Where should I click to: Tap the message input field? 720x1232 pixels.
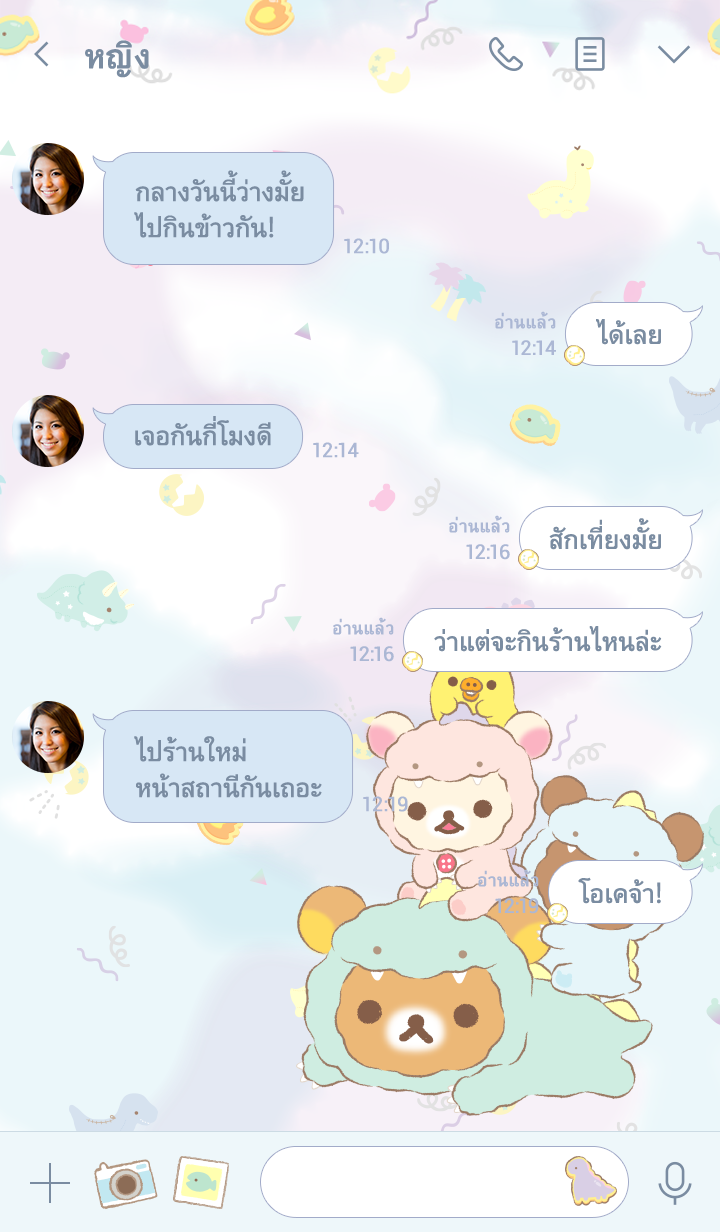coord(410,1182)
